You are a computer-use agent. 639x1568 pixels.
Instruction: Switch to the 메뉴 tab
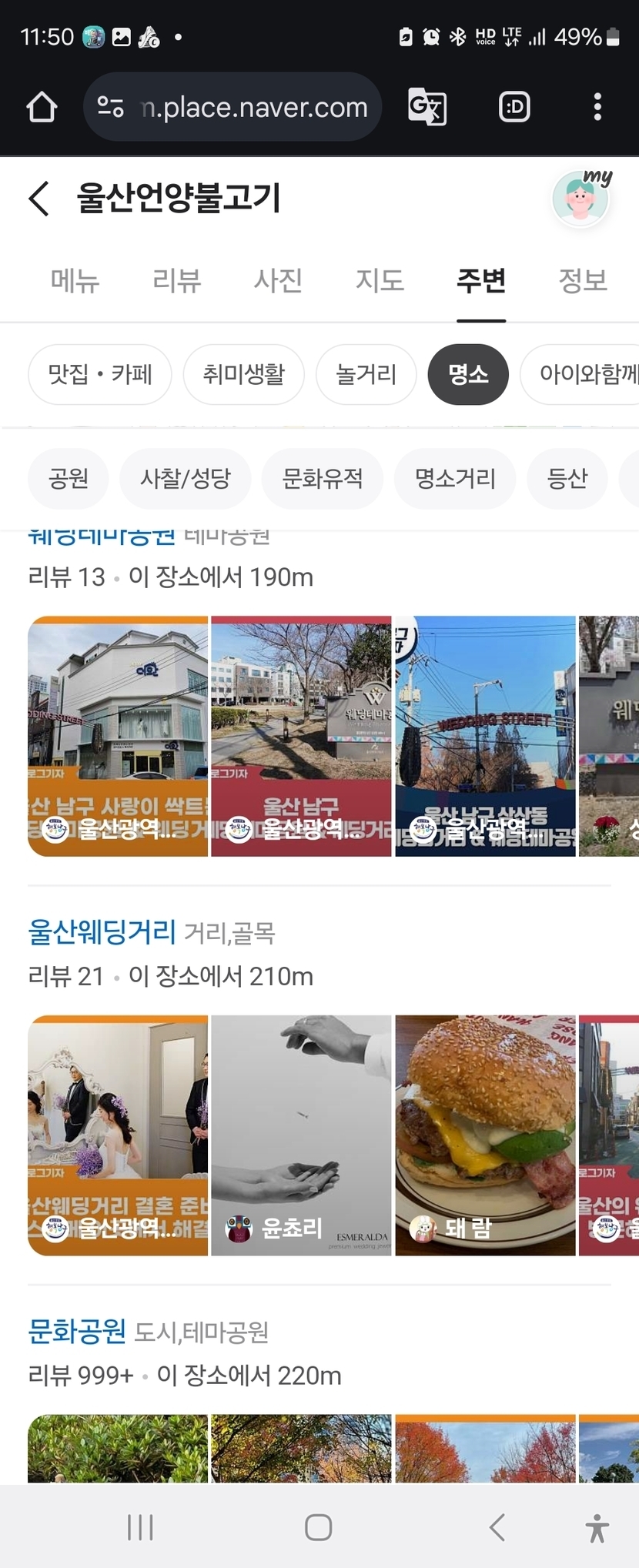point(75,280)
